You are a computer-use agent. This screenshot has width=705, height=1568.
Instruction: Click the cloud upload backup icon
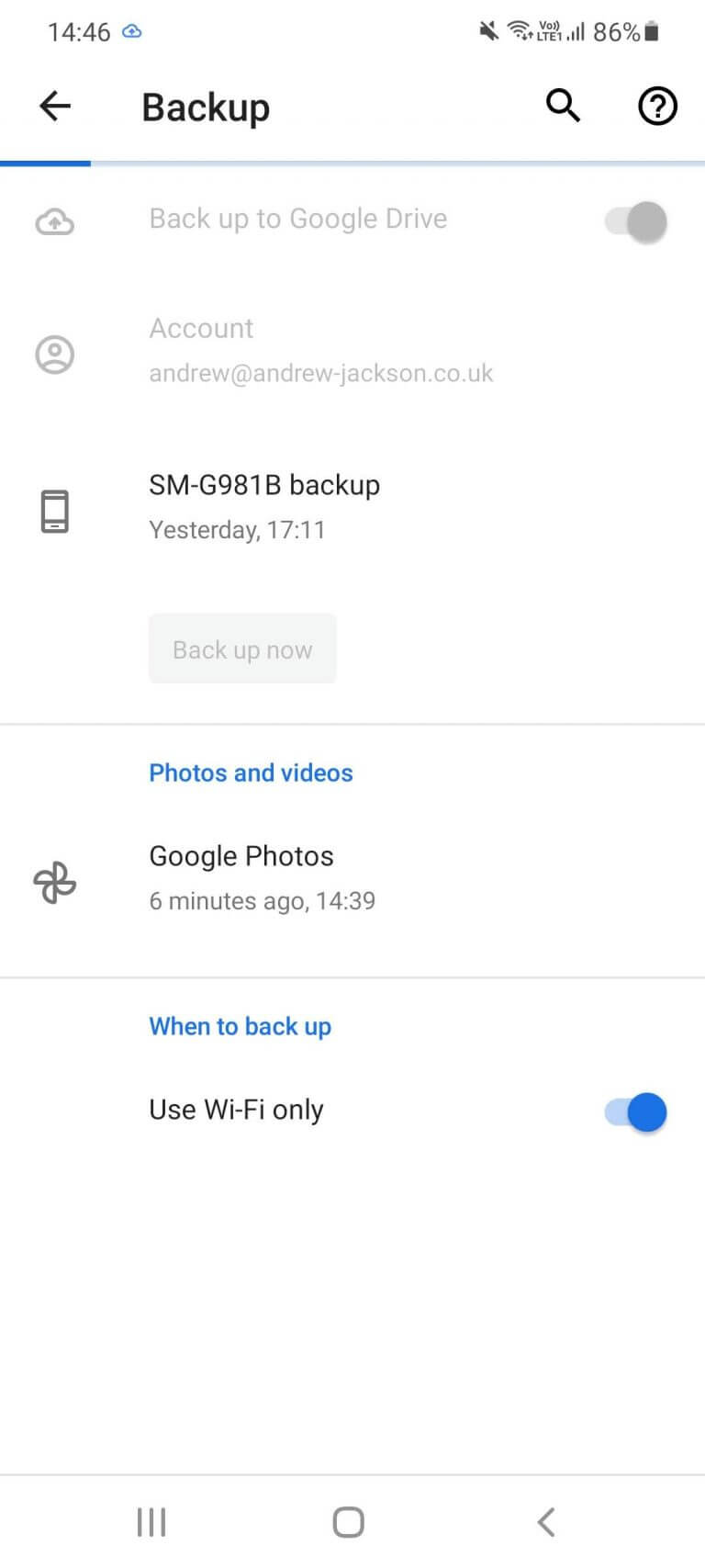54,221
